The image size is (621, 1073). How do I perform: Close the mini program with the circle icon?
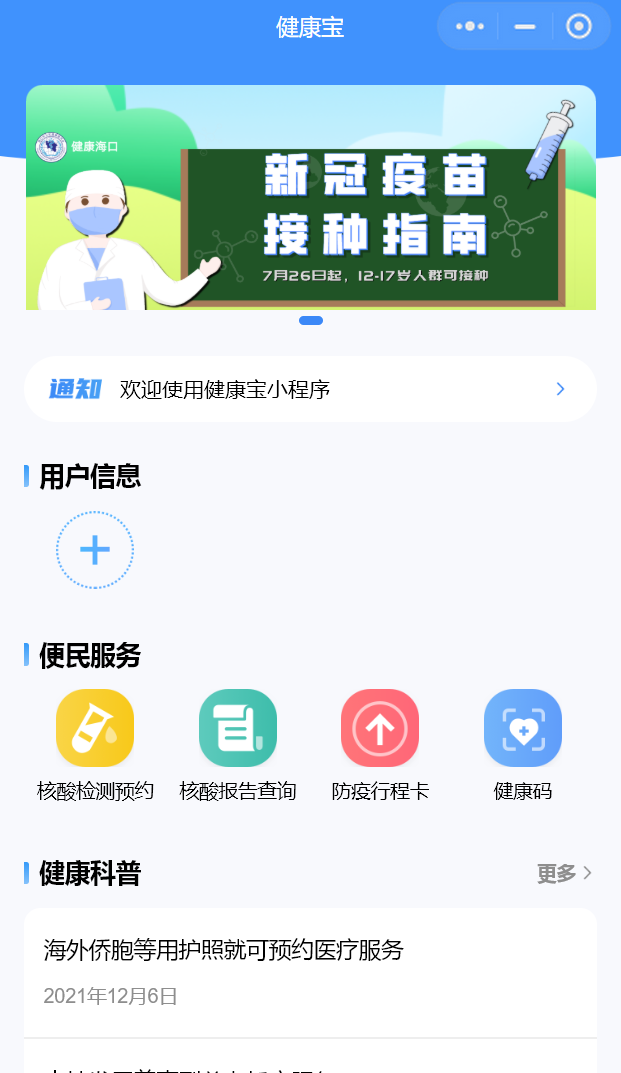point(579,27)
